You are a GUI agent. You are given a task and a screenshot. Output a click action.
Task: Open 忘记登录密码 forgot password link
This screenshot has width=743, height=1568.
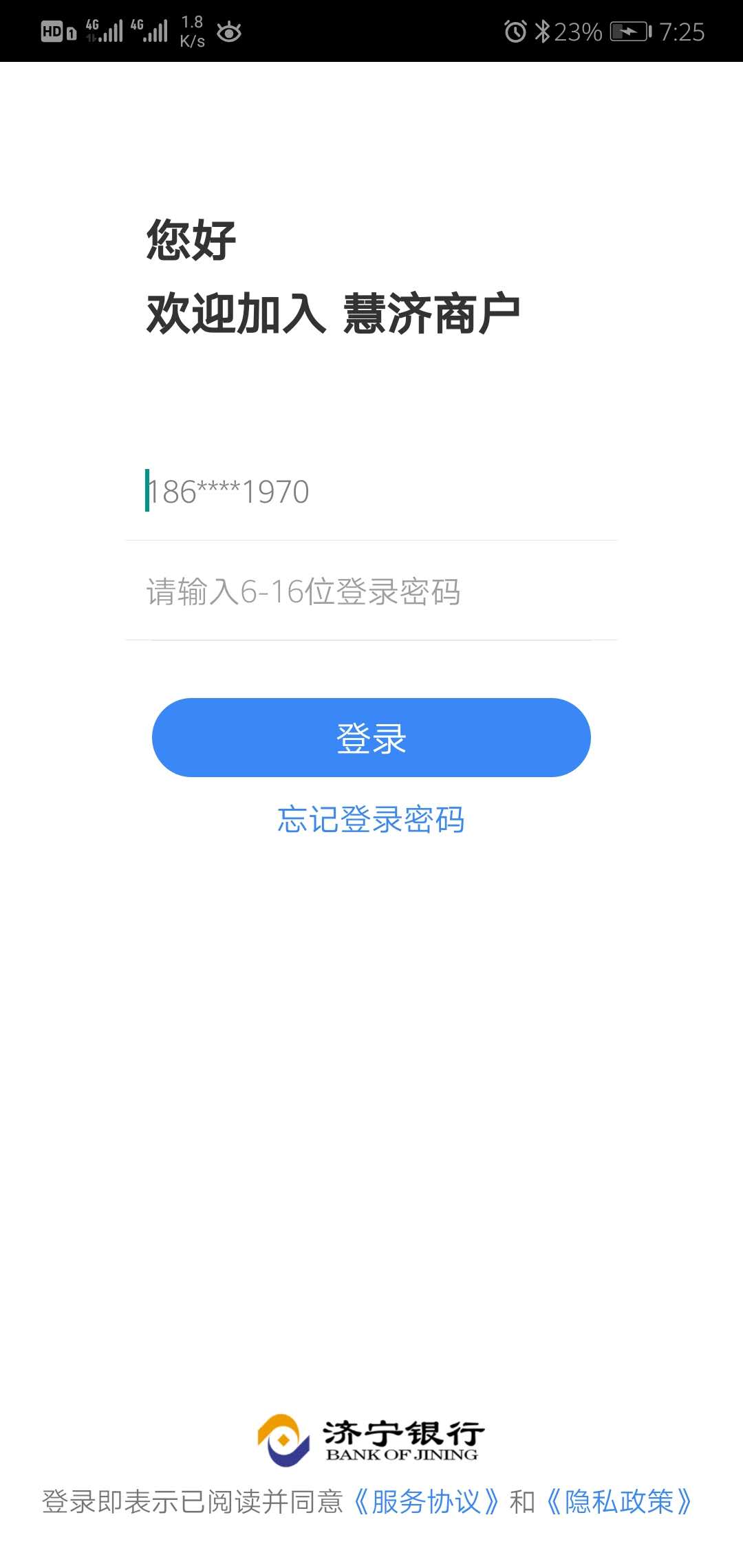click(371, 819)
